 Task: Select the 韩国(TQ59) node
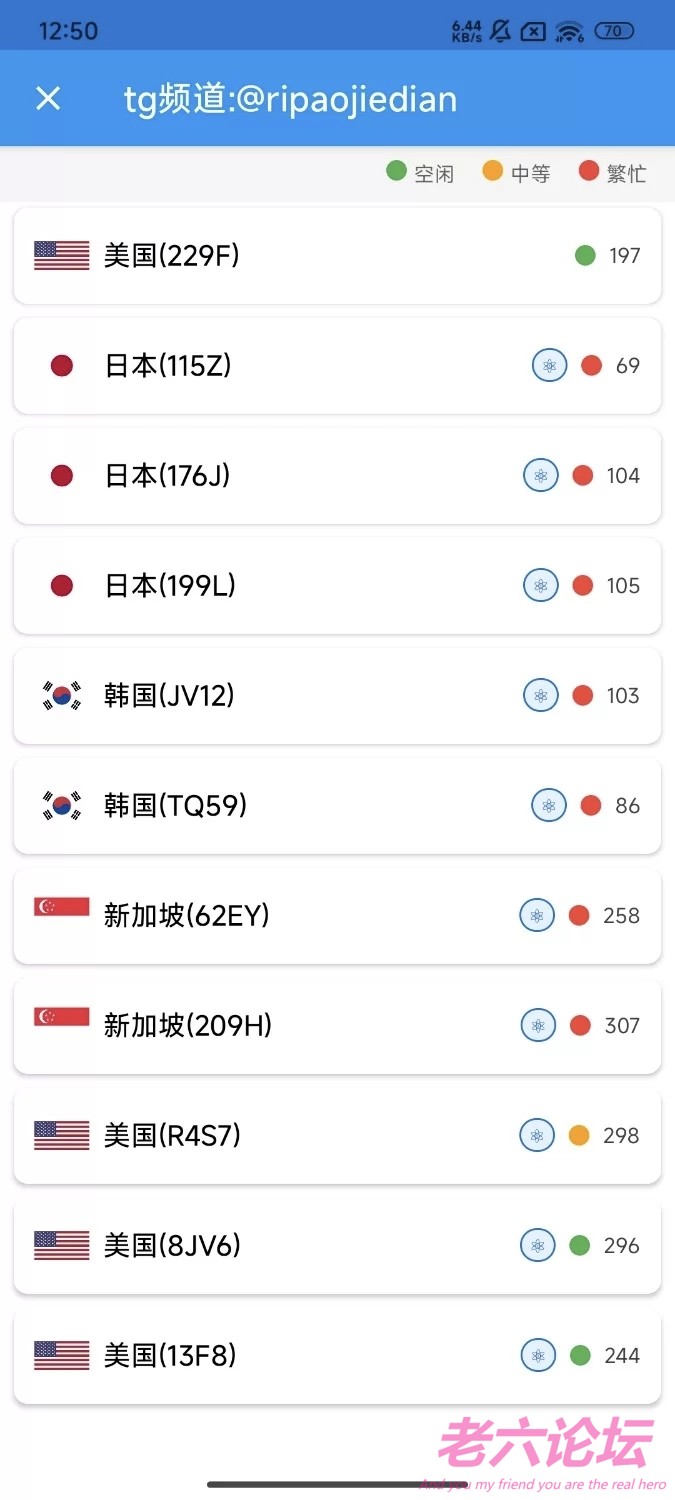point(336,806)
